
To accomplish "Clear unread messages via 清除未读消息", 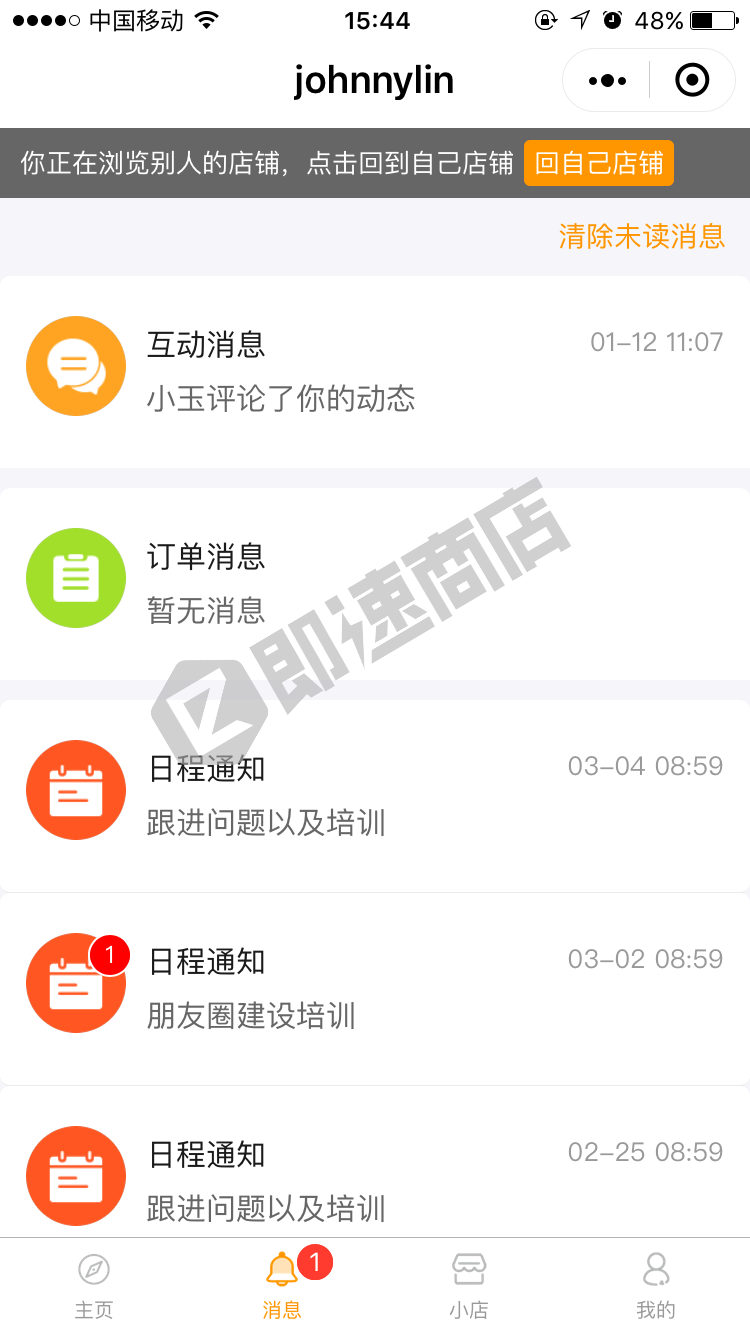I will click(x=641, y=236).
